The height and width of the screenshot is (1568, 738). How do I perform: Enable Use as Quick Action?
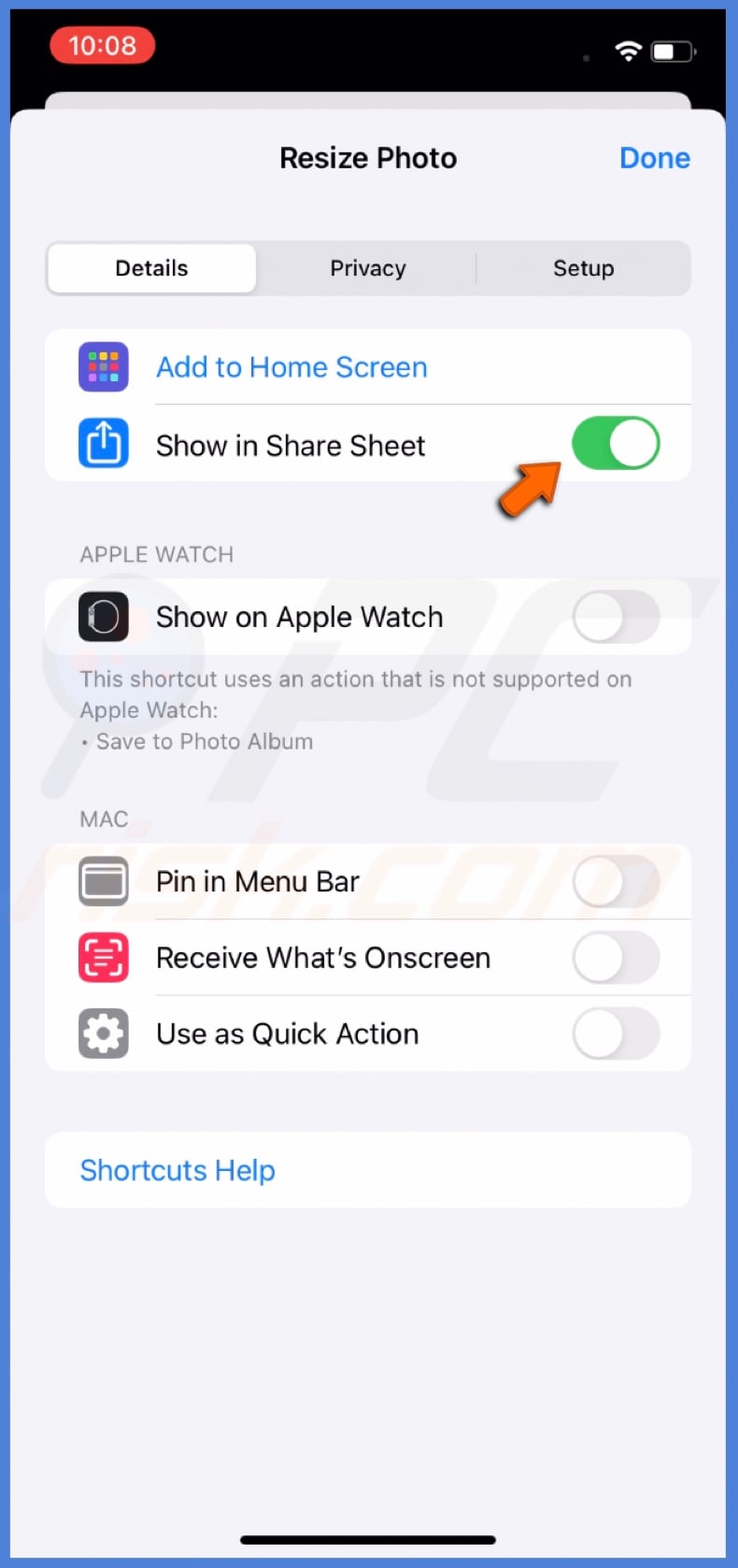616,1033
